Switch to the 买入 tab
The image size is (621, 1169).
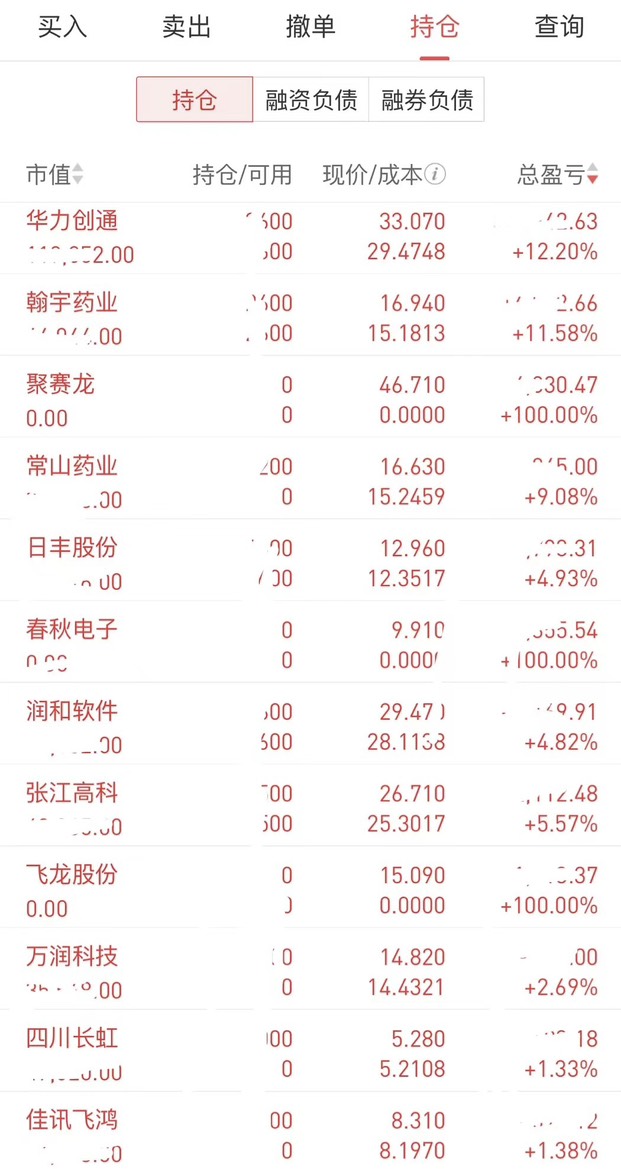point(62,27)
